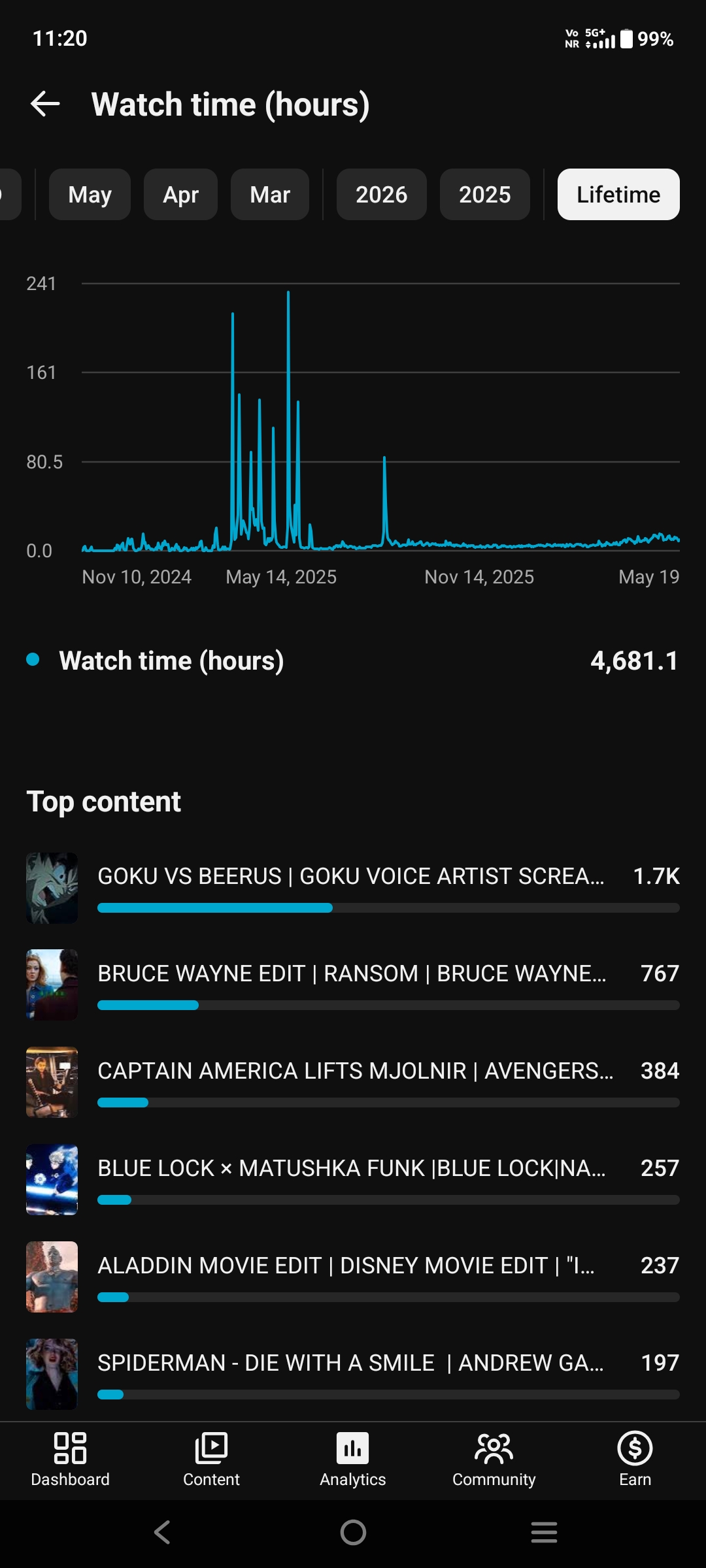Image resolution: width=706 pixels, height=1568 pixels.
Task: Open GOKU VS BEERUS video stats
Action: point(353,888)
